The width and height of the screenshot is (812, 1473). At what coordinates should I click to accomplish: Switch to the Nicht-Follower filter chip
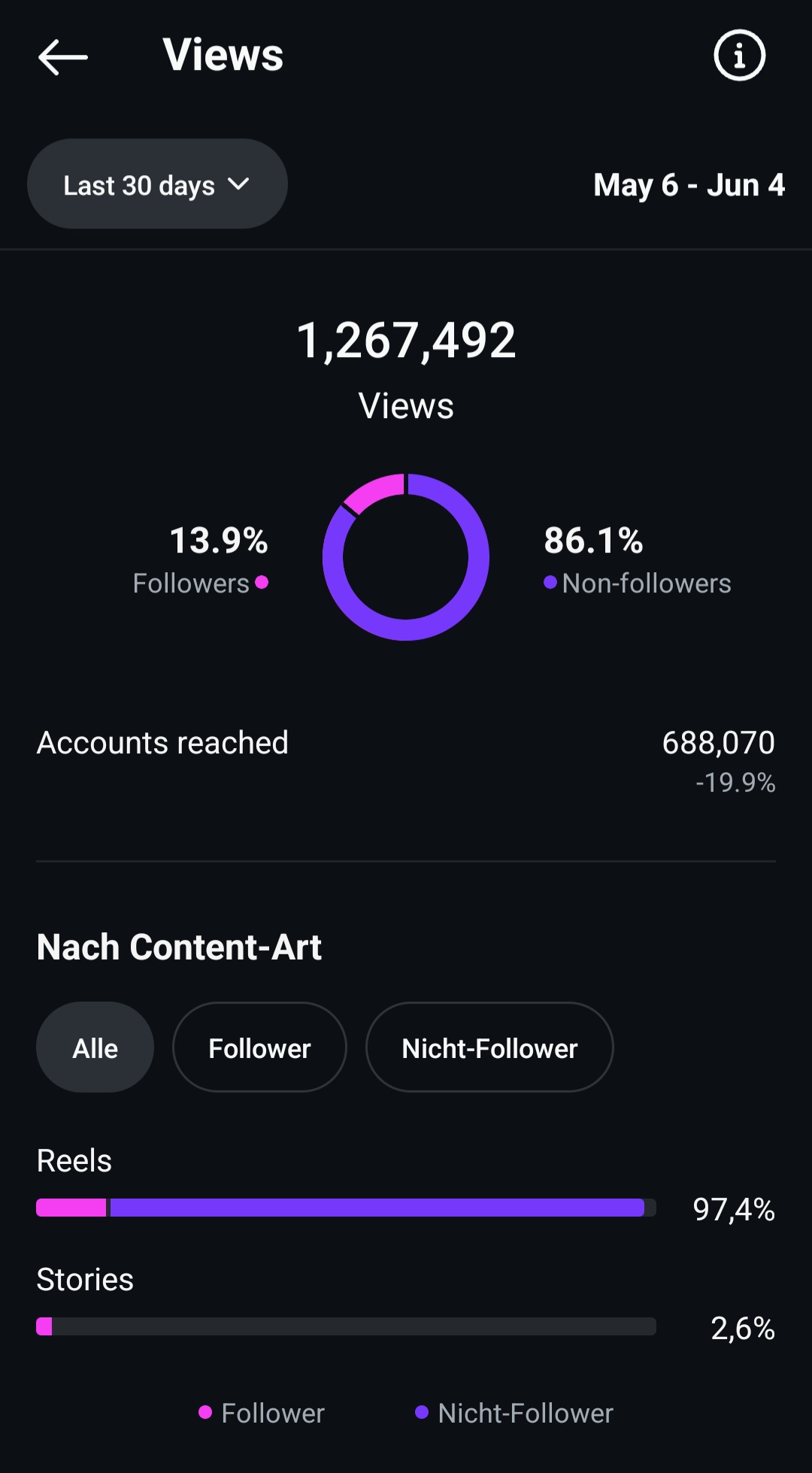tap(489, 1047)
